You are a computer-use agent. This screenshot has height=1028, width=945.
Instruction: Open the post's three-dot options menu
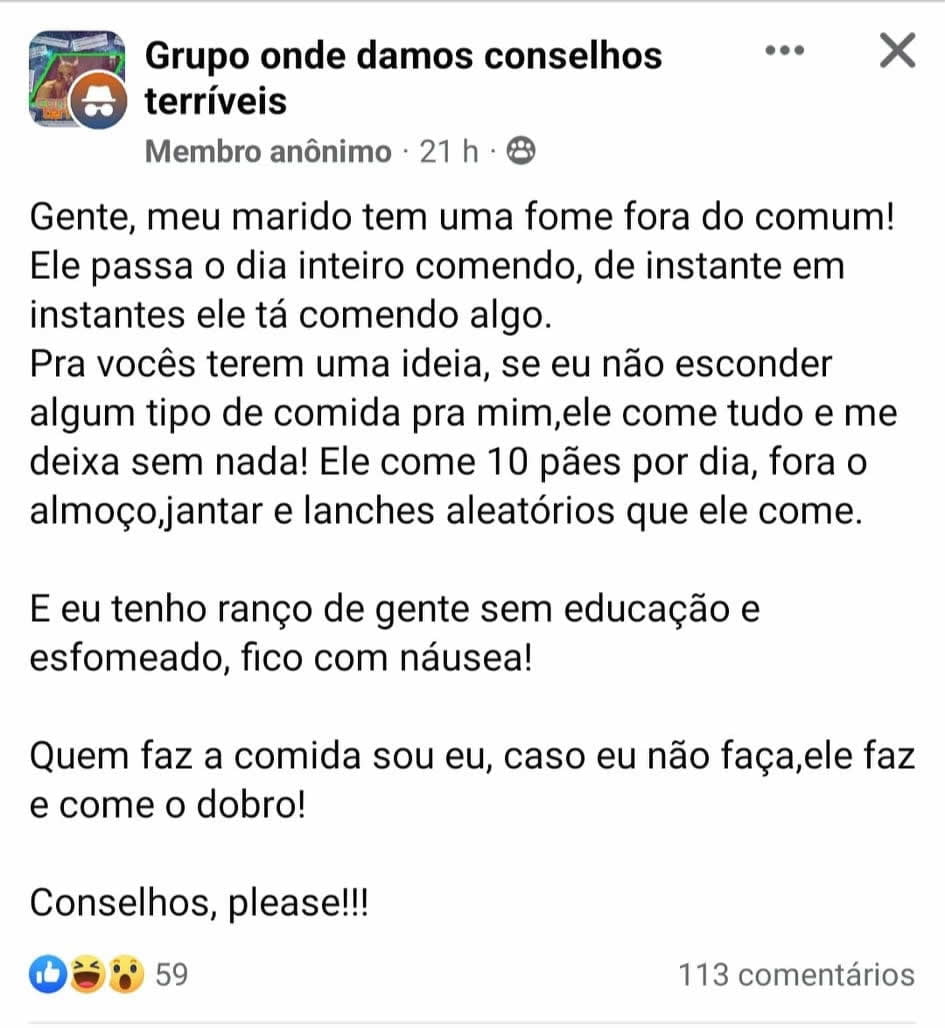click(x=784, y=50)
